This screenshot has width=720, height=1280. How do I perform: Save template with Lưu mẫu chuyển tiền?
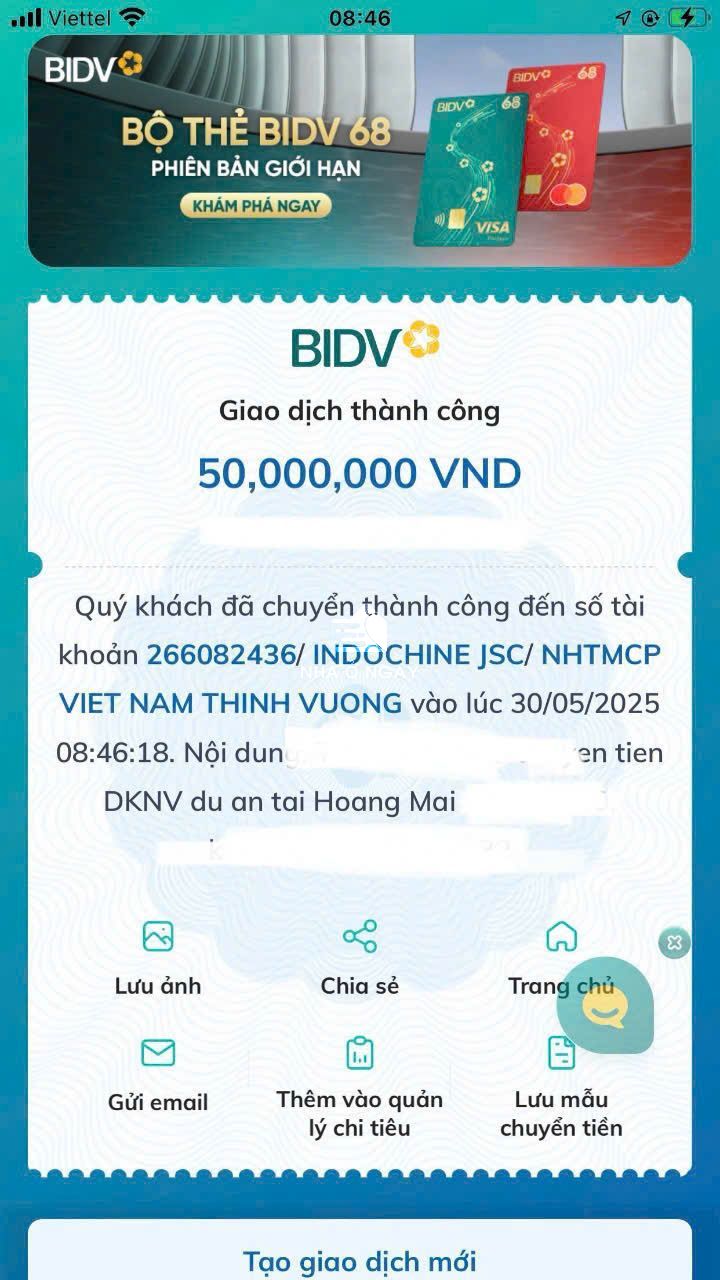tap(561, 1088)
